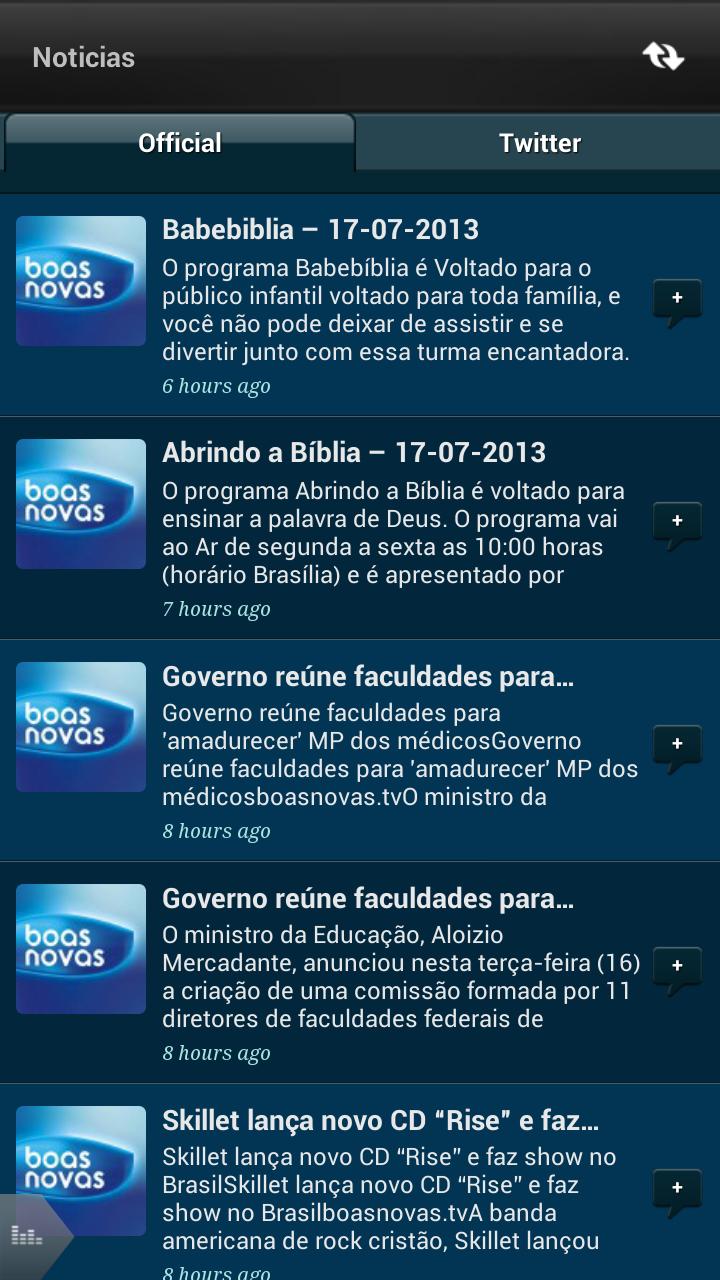Tap the refresh icon to reload news
Viewport: 720px width, 1280px height.
tap(663, 57)
